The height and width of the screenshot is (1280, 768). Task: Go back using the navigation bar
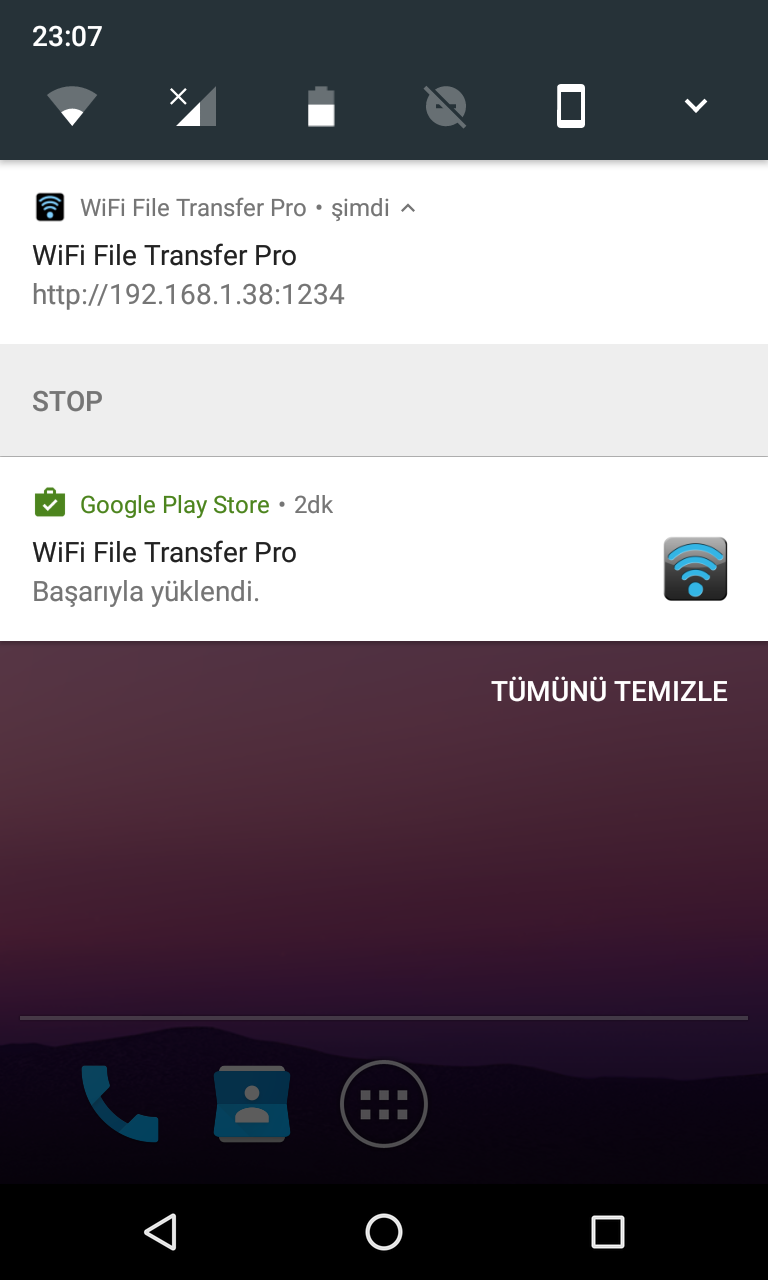pos(160,1232)
